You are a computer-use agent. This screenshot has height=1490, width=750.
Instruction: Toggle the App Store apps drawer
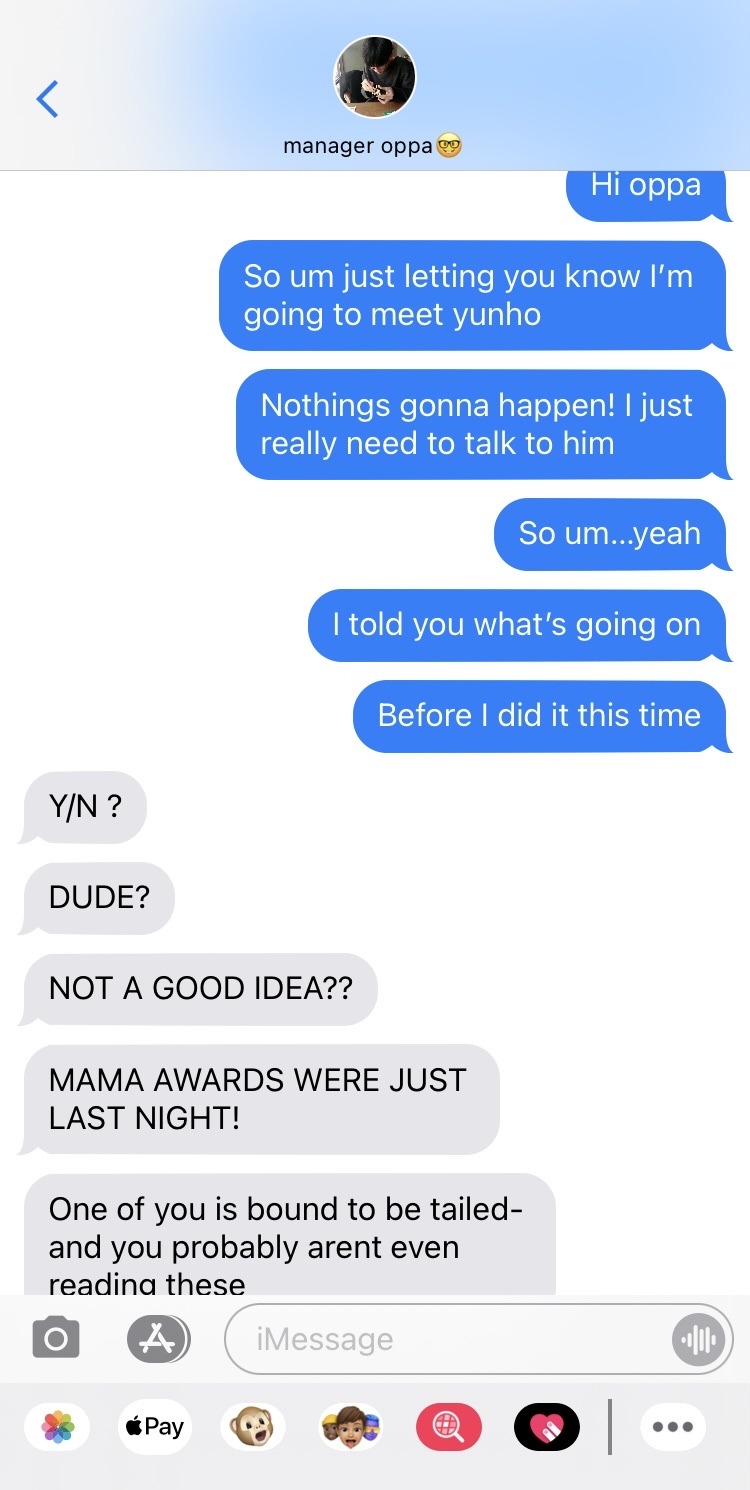(x=158, y=1338)
